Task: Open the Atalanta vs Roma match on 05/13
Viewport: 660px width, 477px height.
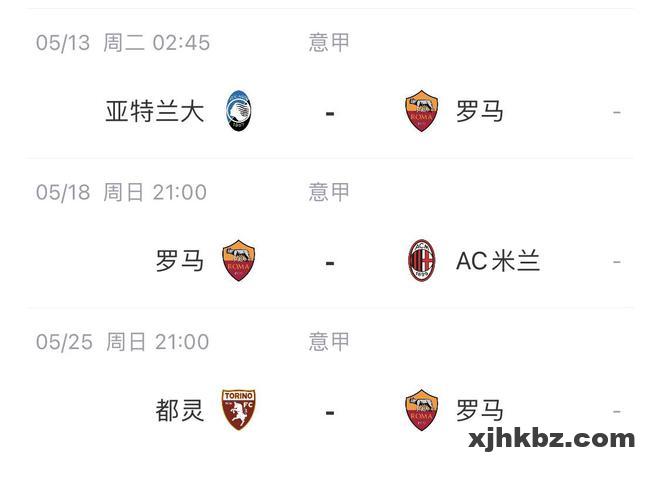Action: click(329, 112)
